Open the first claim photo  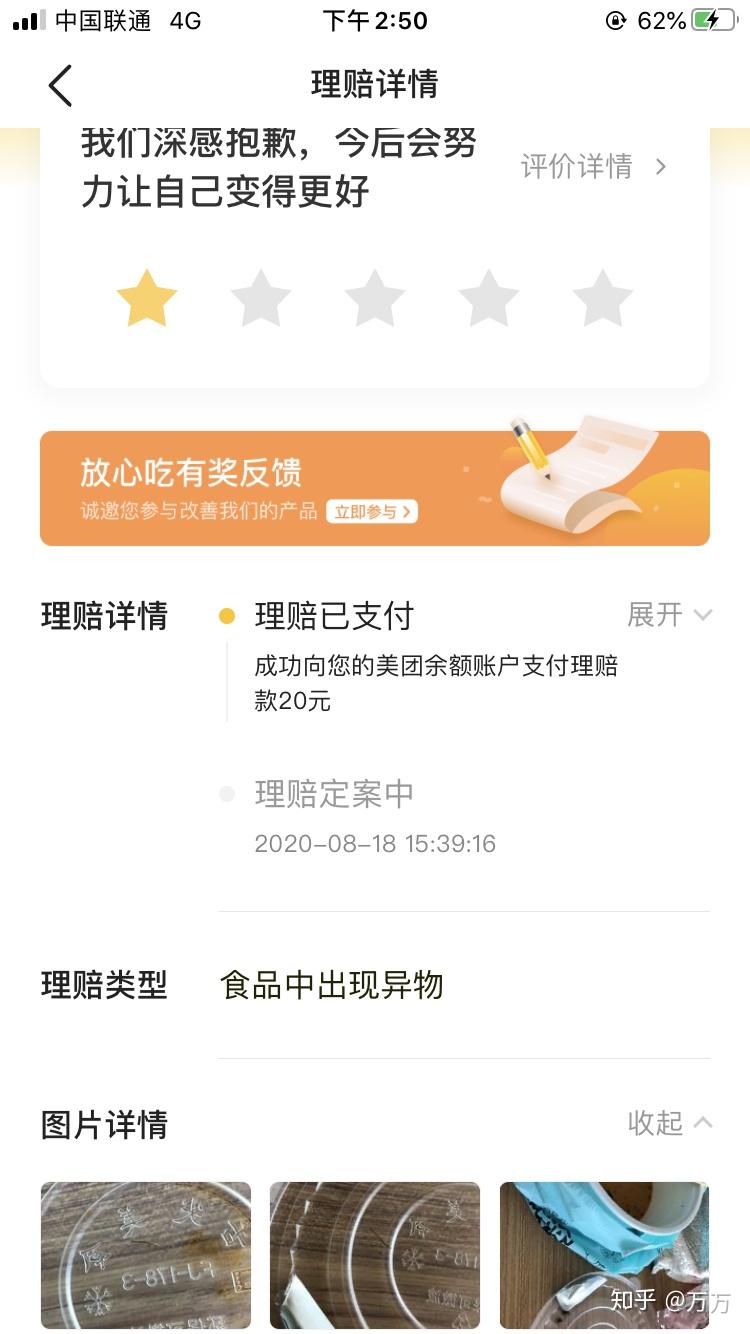(x=146, y=1255)
